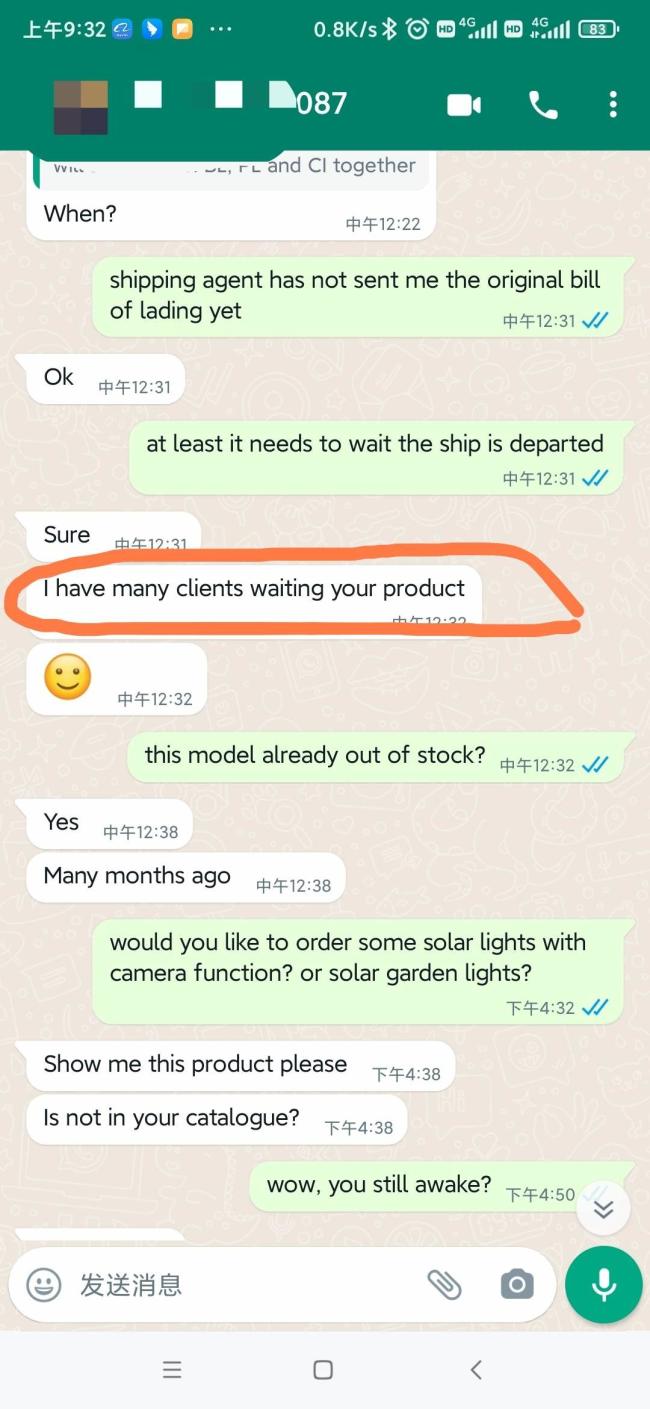The width and height of the screenshot is (650, 1409).
Task: Attach a file with the paperclip
Action: (444, 1285)
